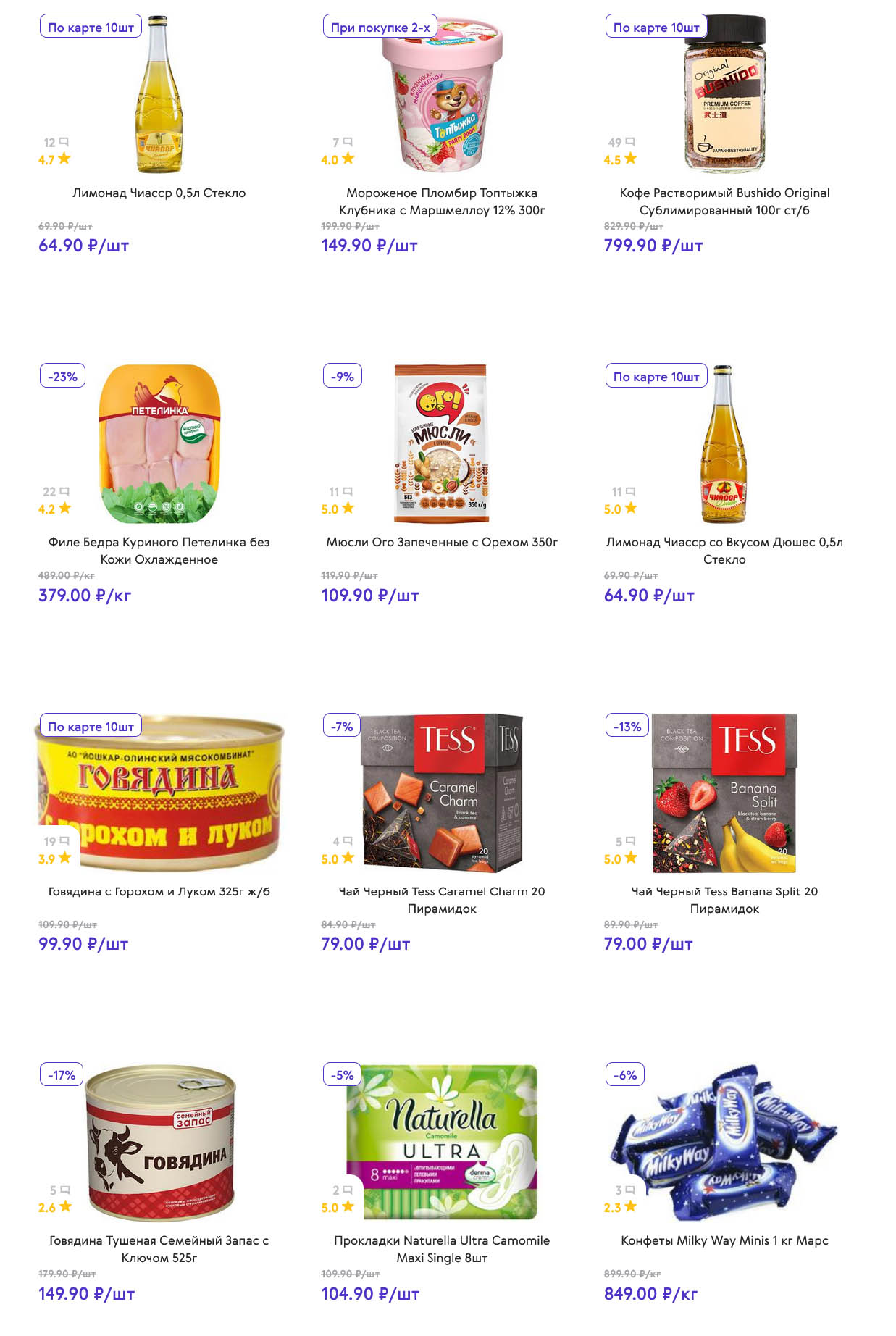Select Чай Tess Caramel Charm product
896x1336 pixels.
pyautogui.click(x=441, y=900)
